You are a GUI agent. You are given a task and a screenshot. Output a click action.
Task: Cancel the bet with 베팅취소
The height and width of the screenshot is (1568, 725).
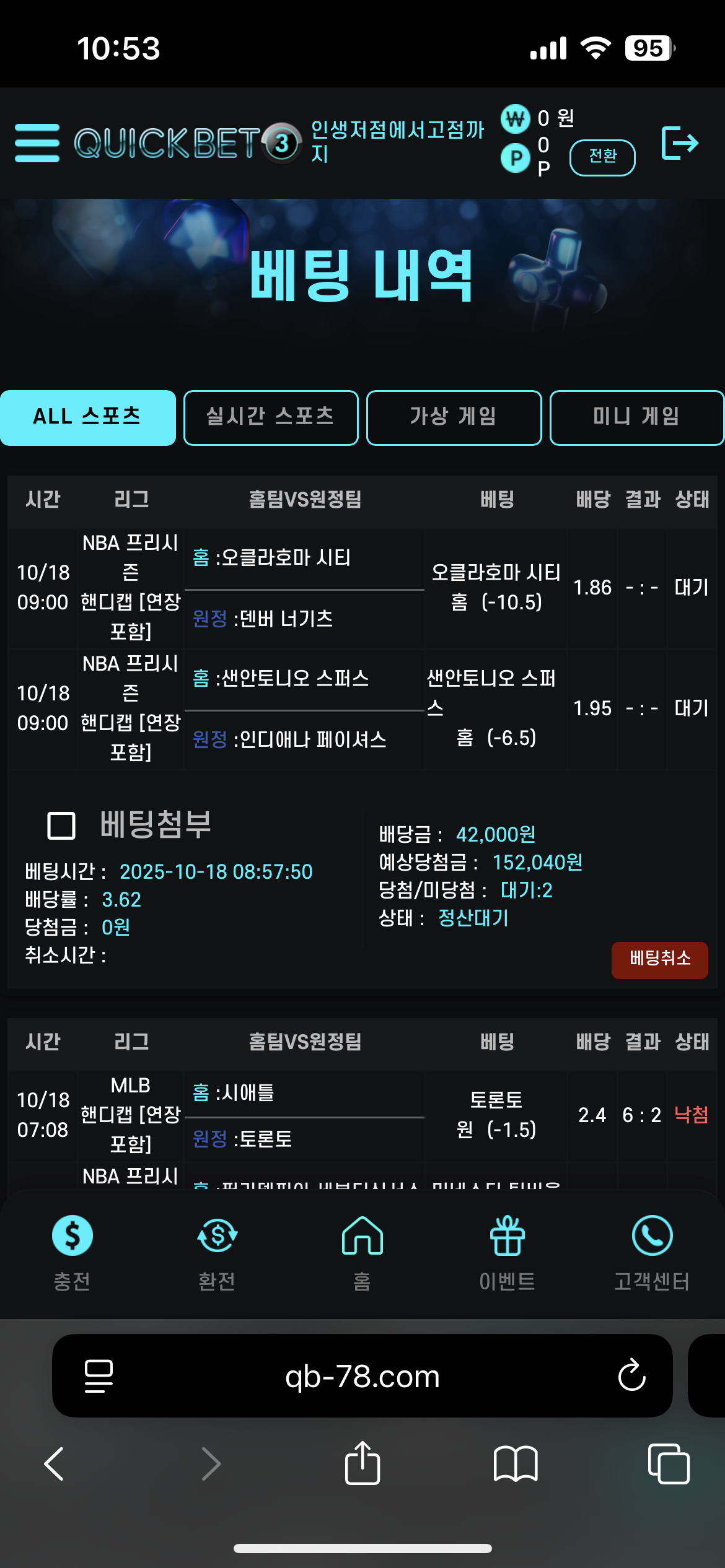coord(659,960)
